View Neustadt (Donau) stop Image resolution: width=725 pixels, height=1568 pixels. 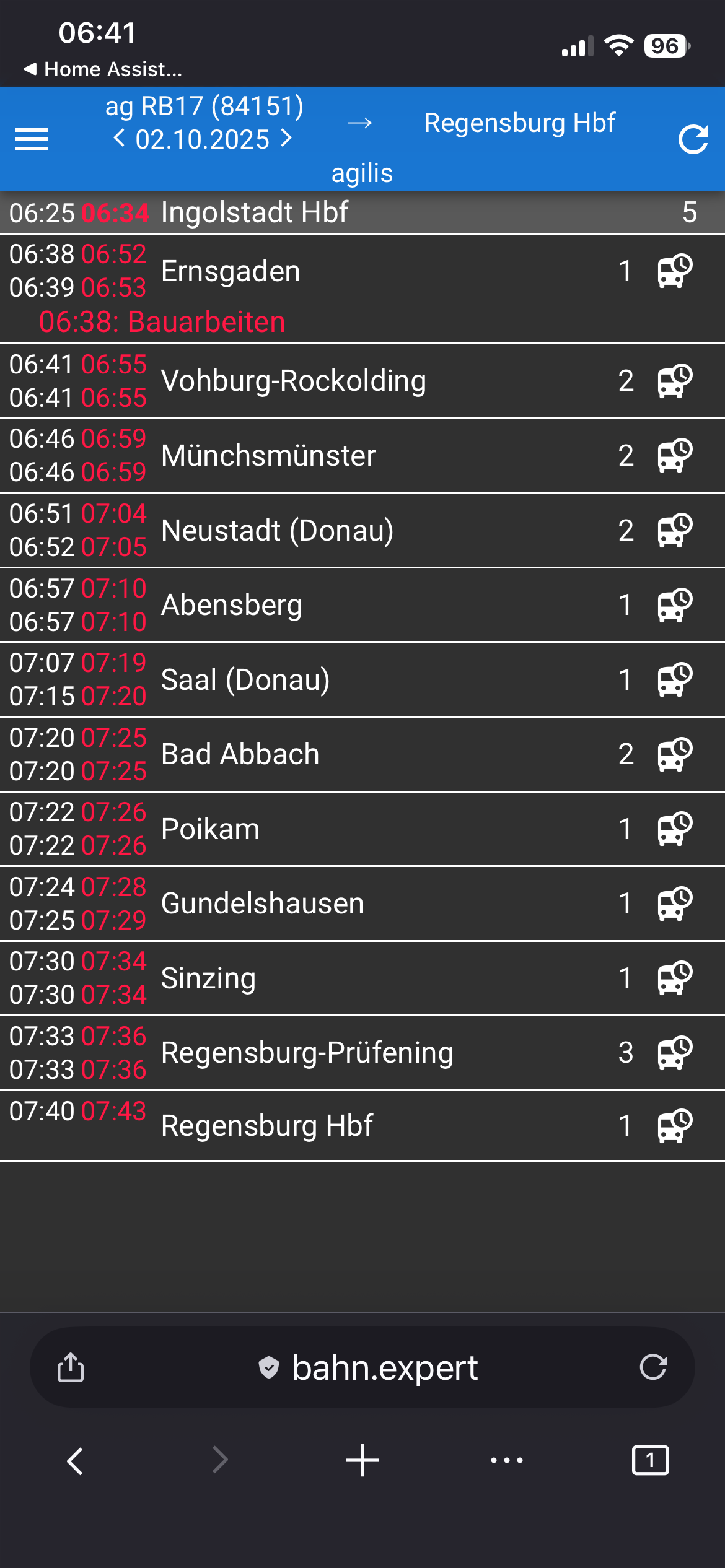click(x=277, y=531)
